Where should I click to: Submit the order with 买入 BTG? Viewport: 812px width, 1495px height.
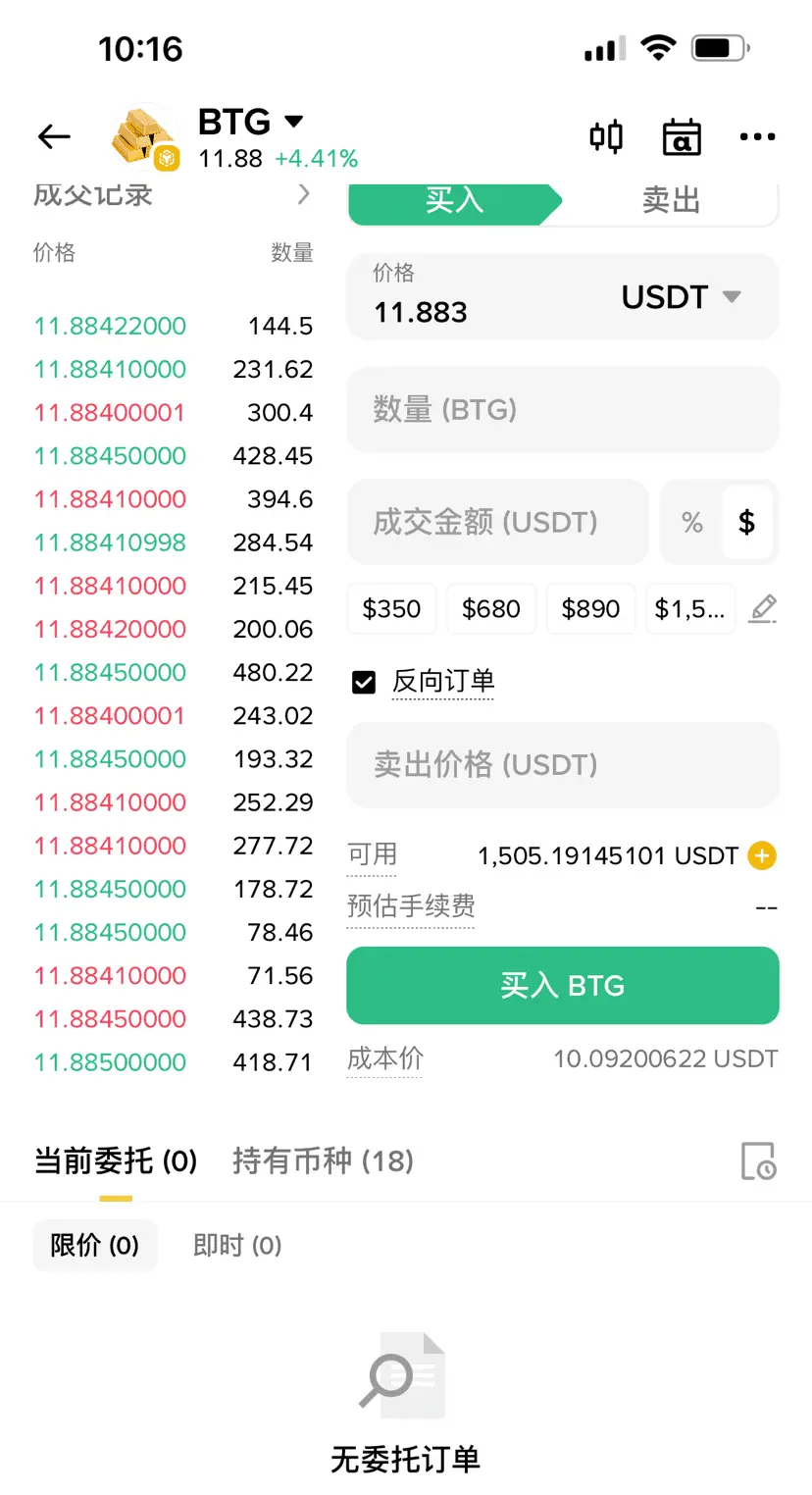point(562,985)
